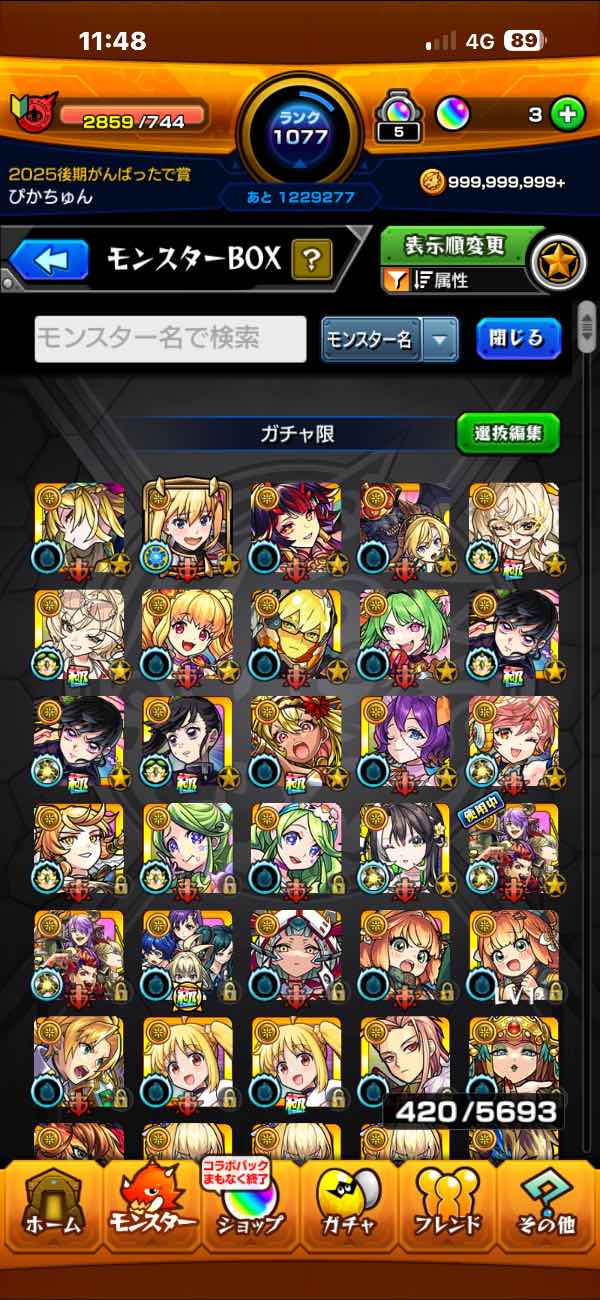This screenshot has width=600, height=1300.
Task: Tap the 表示順変更 sort order button
Action: point(455,245)
